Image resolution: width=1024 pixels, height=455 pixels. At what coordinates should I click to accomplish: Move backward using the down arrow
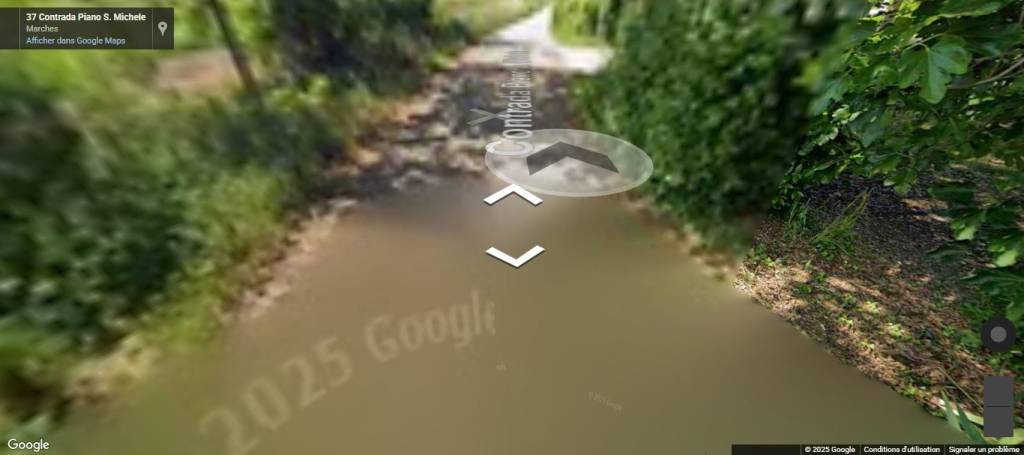coord(514,256)
